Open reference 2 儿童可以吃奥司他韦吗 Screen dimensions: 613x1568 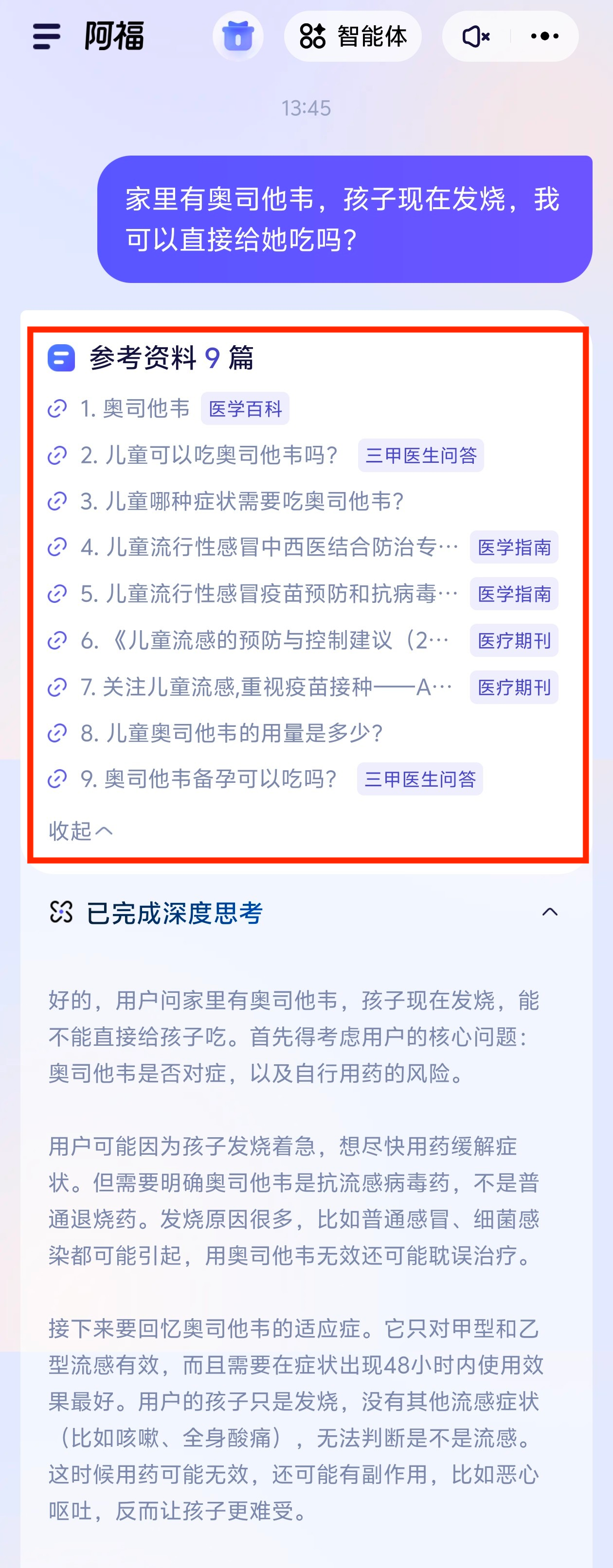[x=266, y=455]
